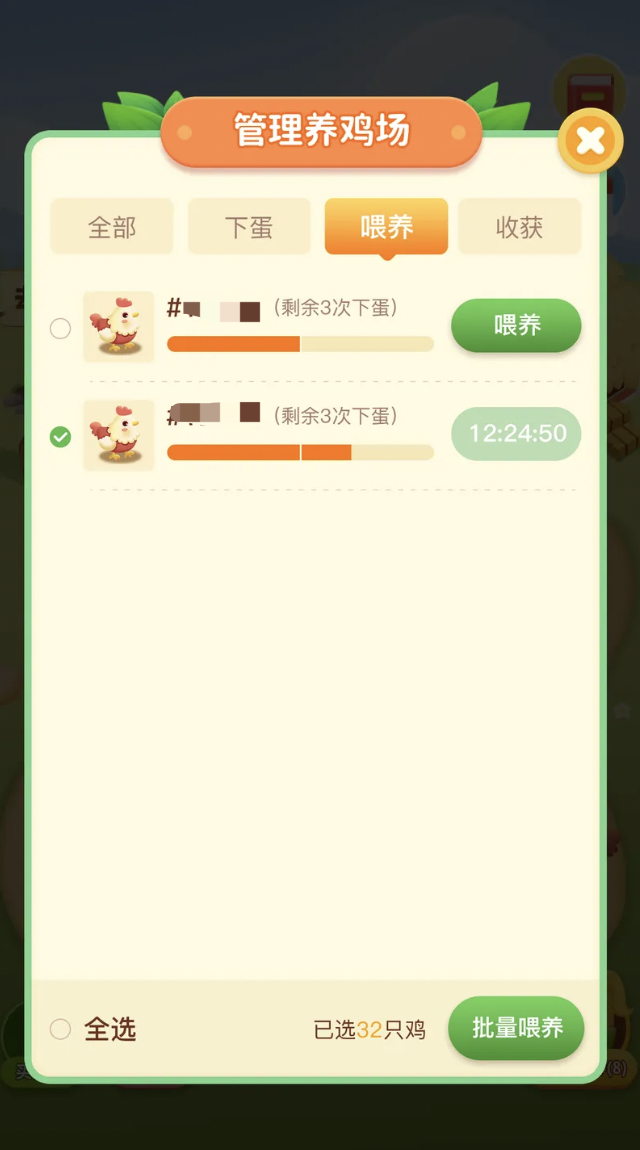Viewport: 640px width, 1150px height.
Task: Tick the checkbox beside the 喂养 button chicken
Action: (60, 328)
